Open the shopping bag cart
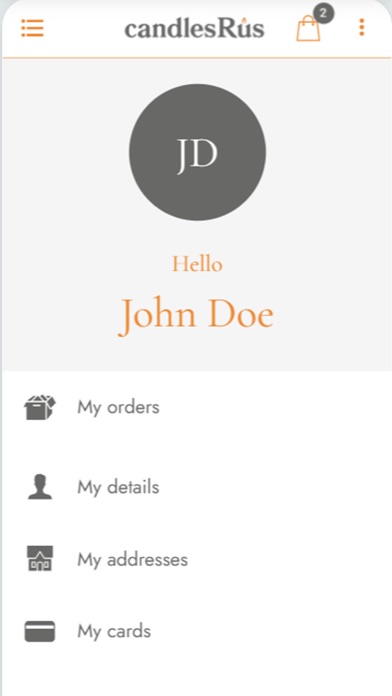 pos(309,28)
